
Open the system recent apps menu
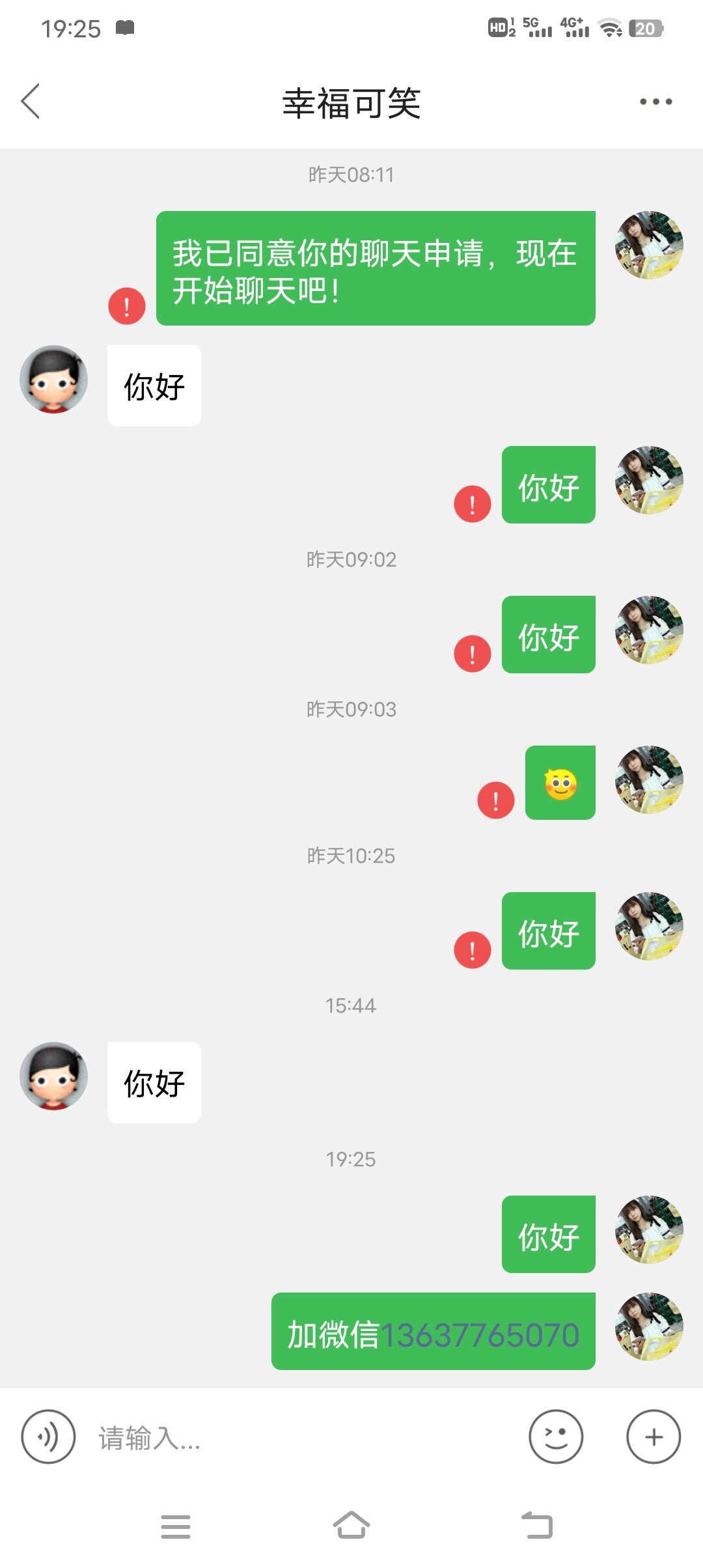[x=176, y=1526]
